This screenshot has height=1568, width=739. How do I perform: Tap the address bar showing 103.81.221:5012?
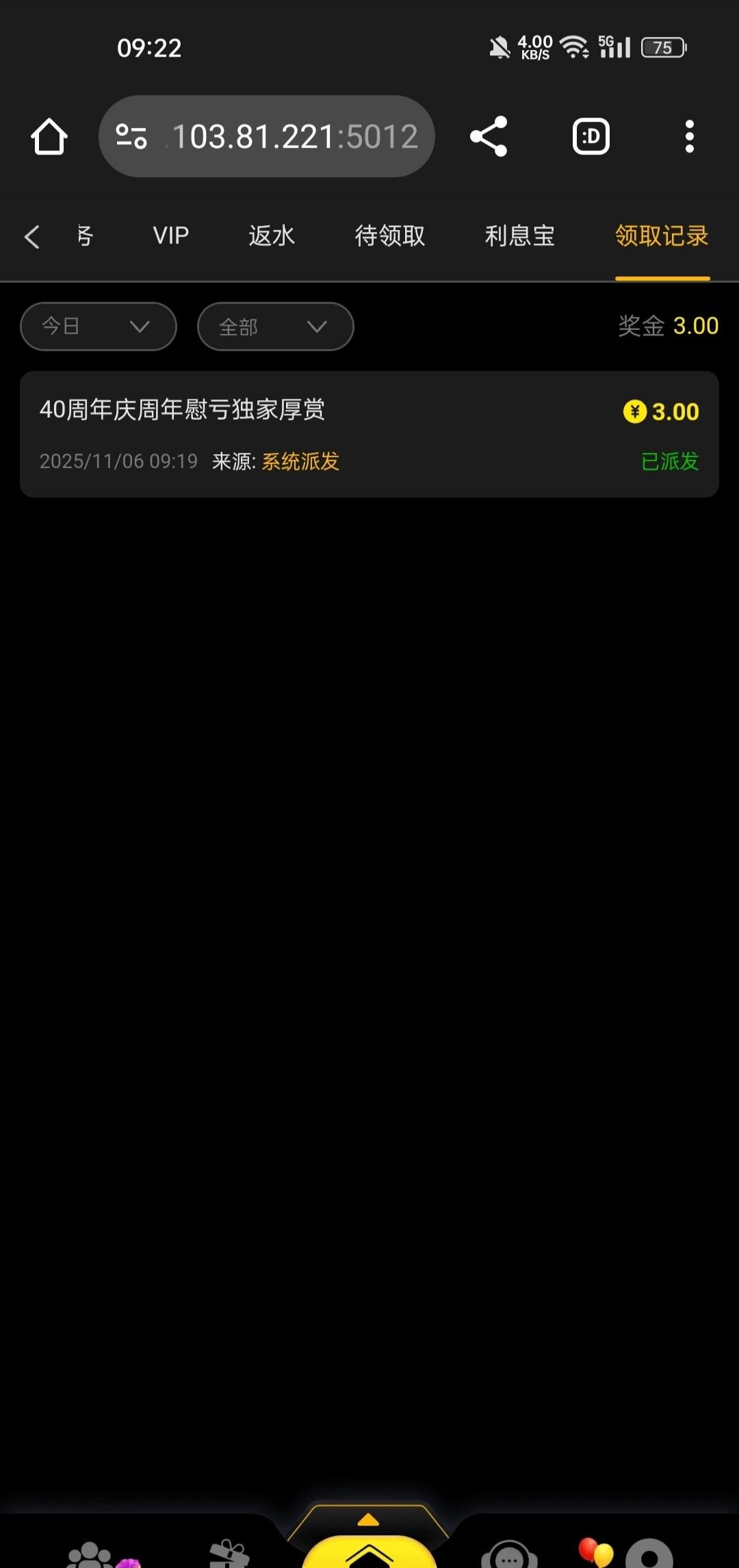pos(267,137)
